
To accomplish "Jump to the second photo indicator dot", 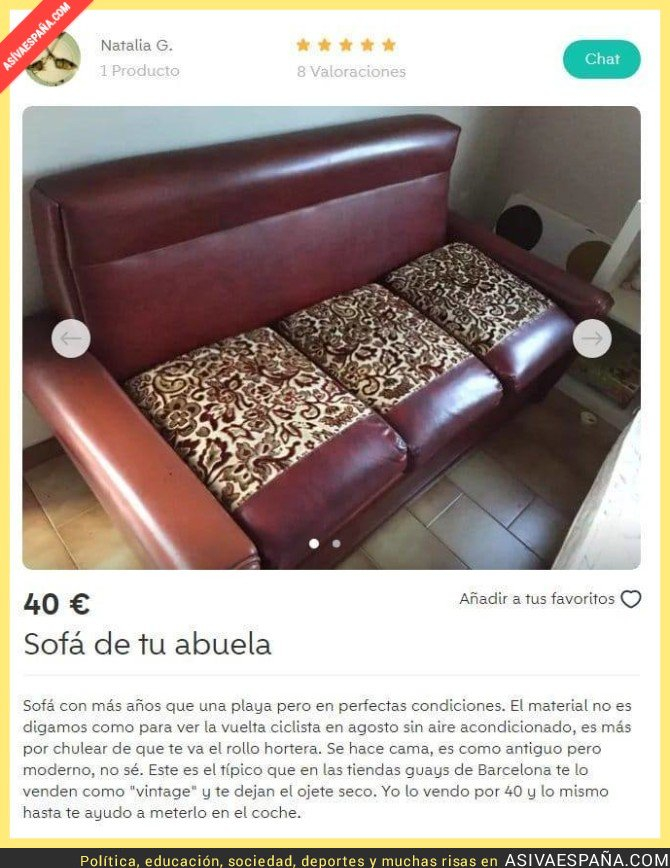I will [x=336, y=544].
